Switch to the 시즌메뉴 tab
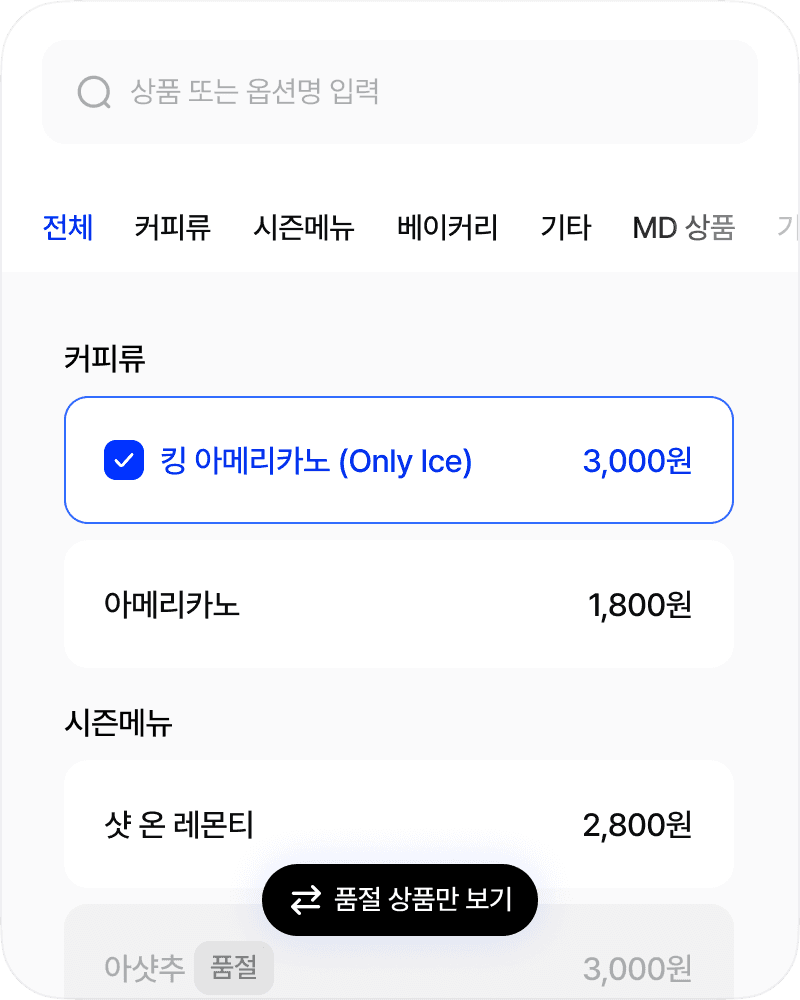This screenshot has height=1000, width=800. pyautogui.click(x=304, y=228)
